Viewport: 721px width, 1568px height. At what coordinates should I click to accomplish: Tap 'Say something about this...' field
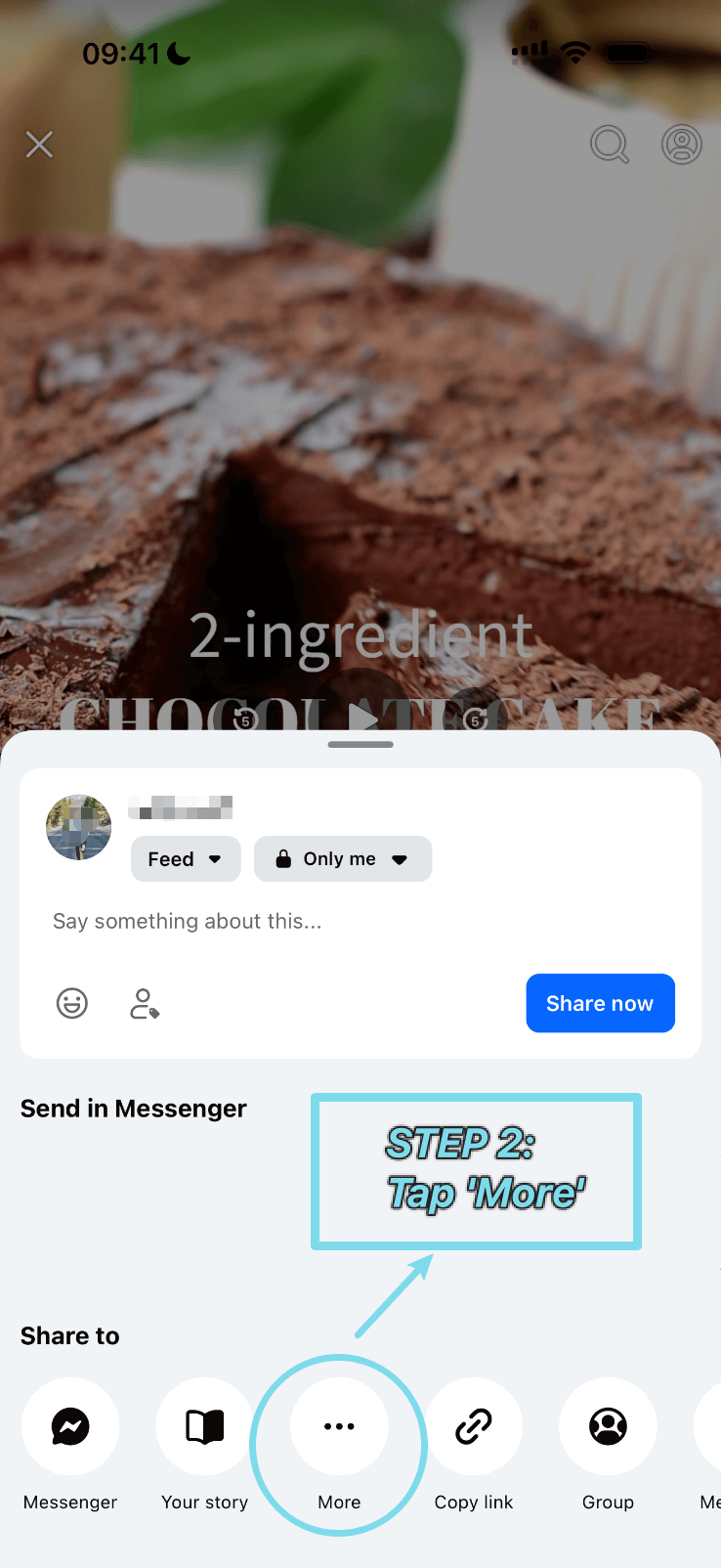click(188, 920)
